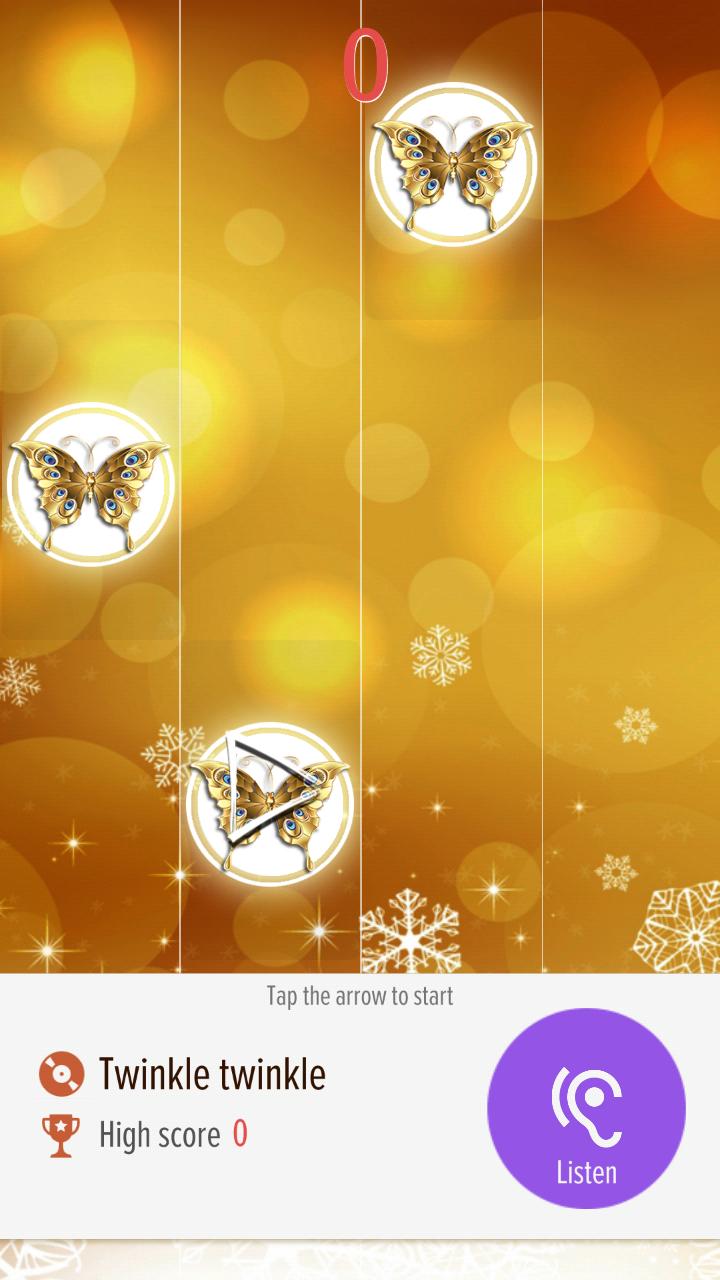Tap the arrow butterfly tile to start
720x1280 pixels.
269,804
